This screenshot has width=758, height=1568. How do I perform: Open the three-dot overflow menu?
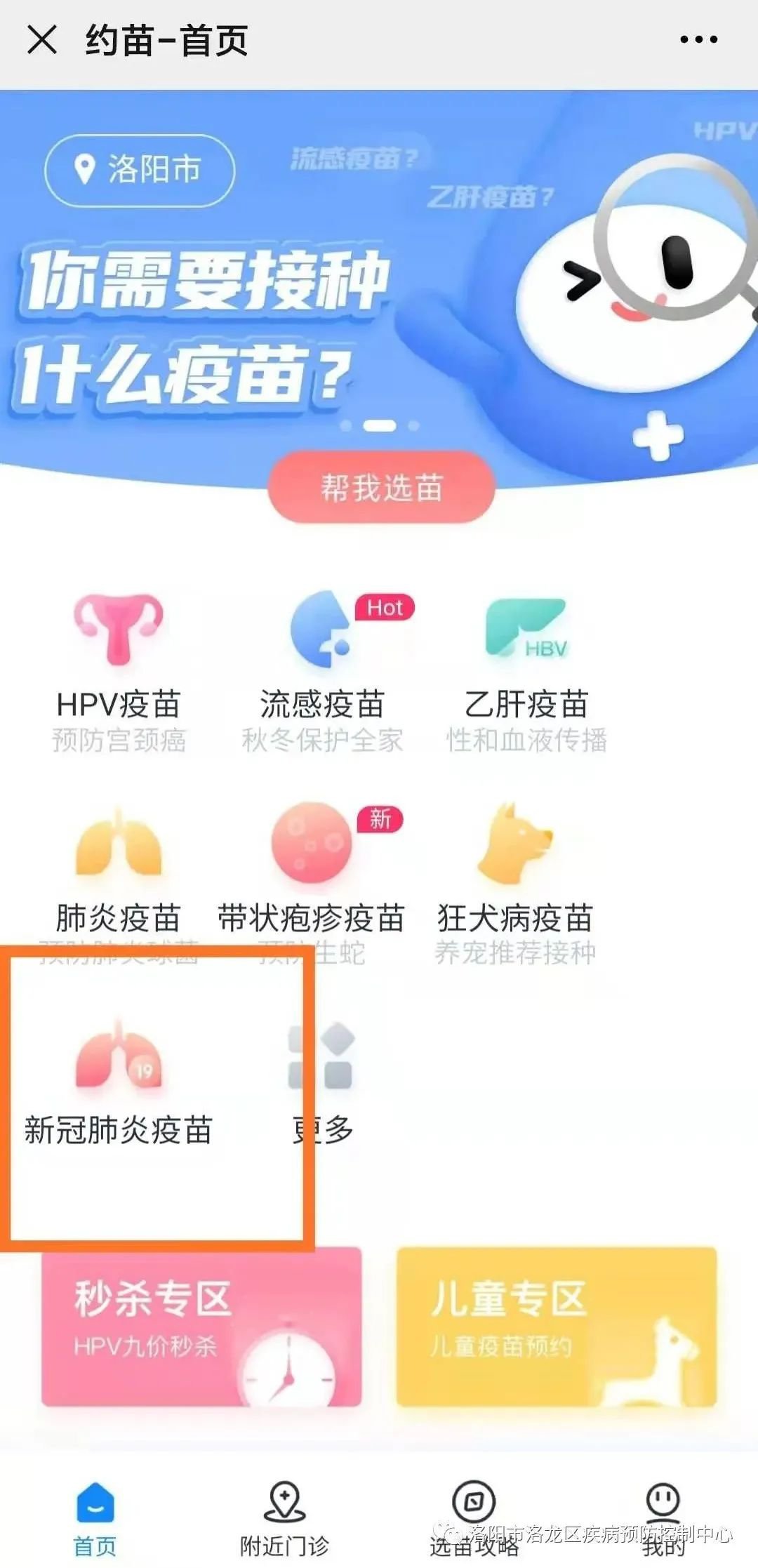698,40
